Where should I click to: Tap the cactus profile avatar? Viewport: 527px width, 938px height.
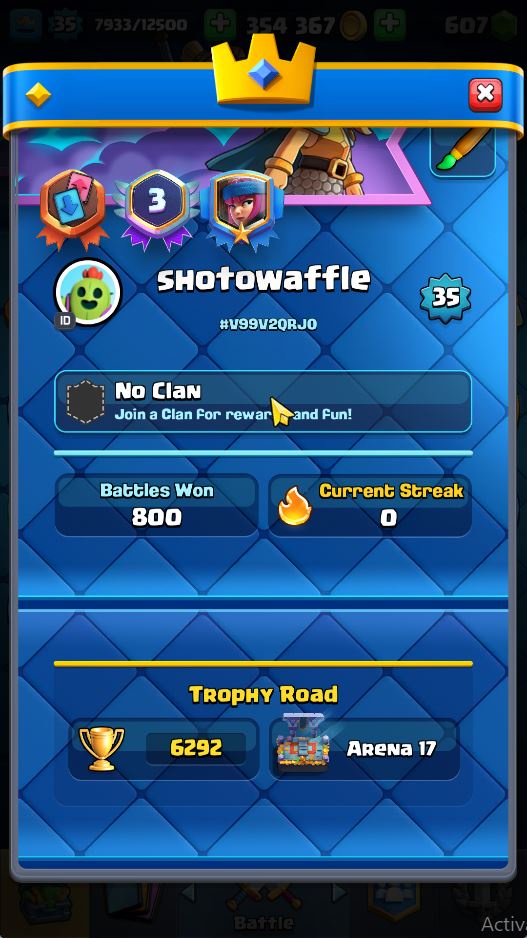point(88,293)
